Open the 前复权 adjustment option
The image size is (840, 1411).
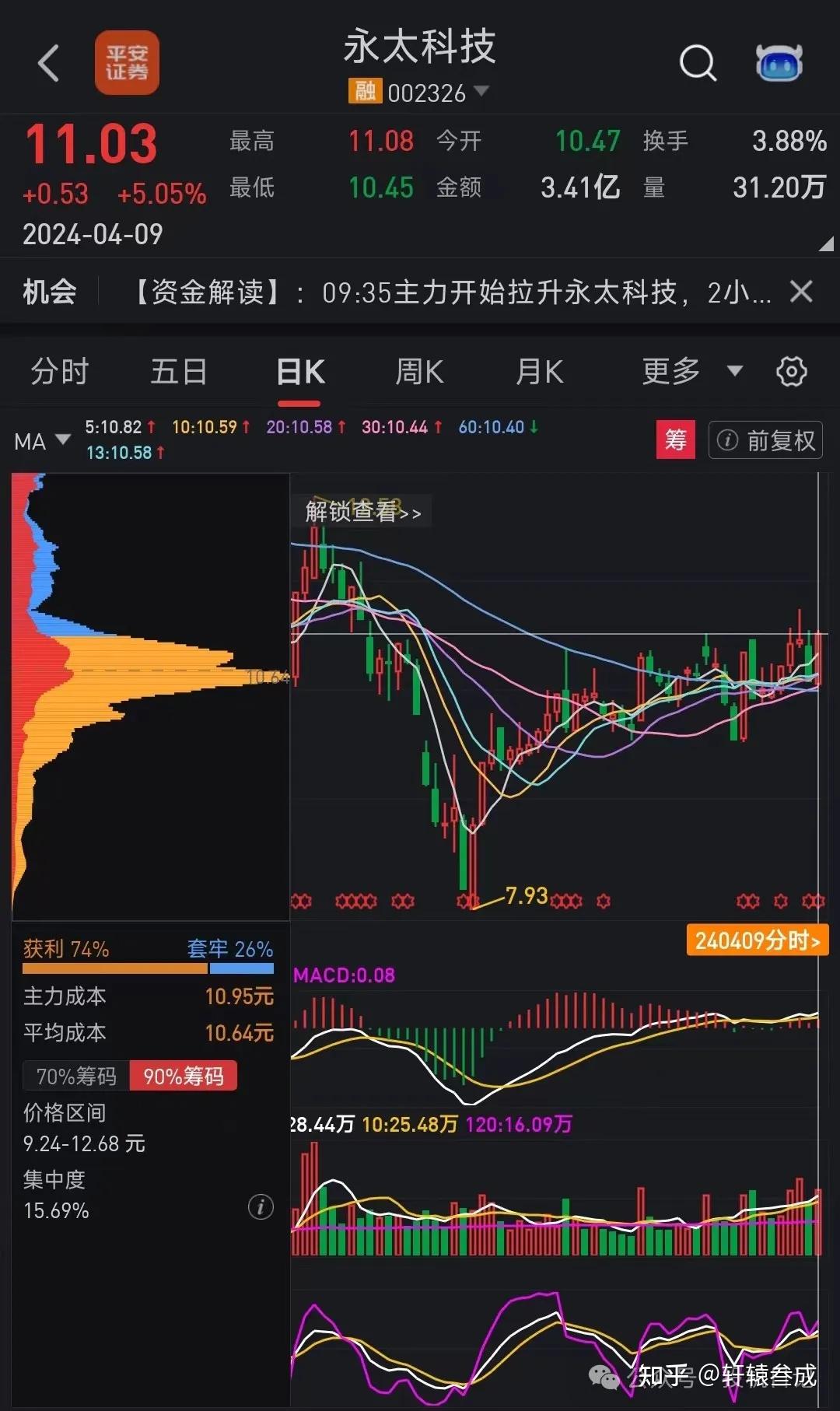coord(766,441)
